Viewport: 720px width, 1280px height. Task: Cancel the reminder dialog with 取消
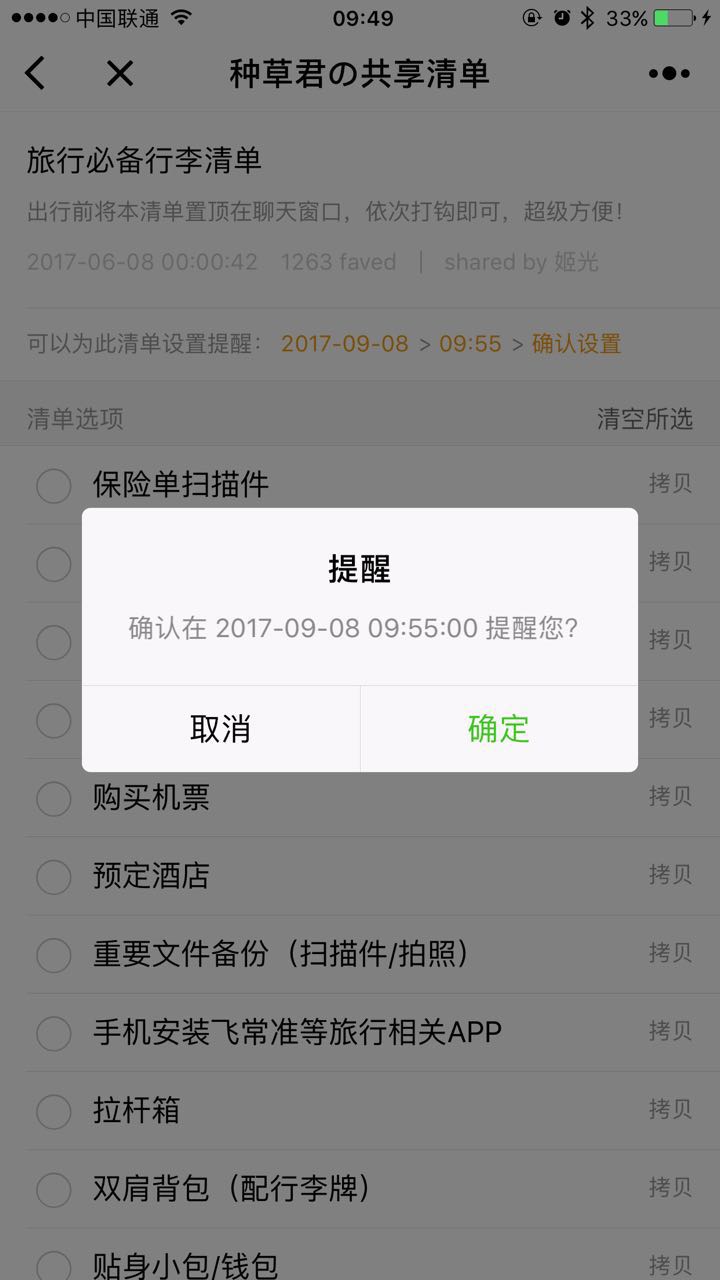pyautogui.click(x=220, y=729)
